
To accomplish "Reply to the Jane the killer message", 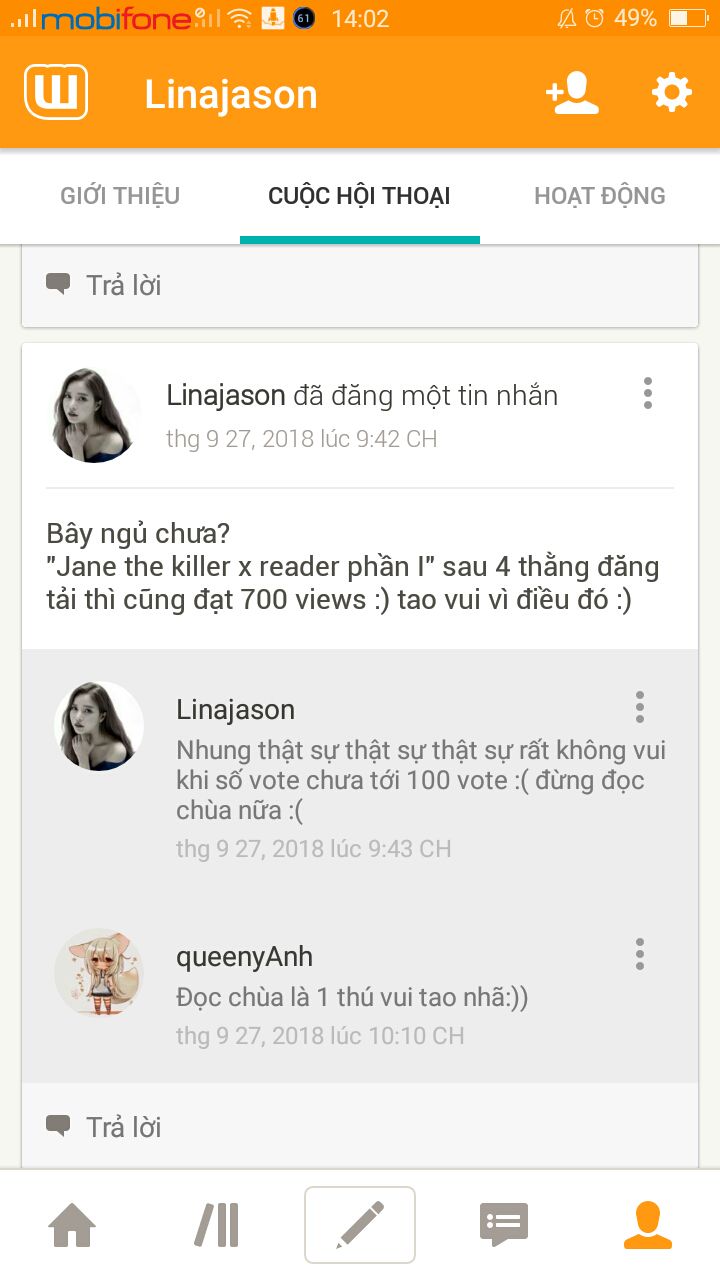I will [104, 1127].
